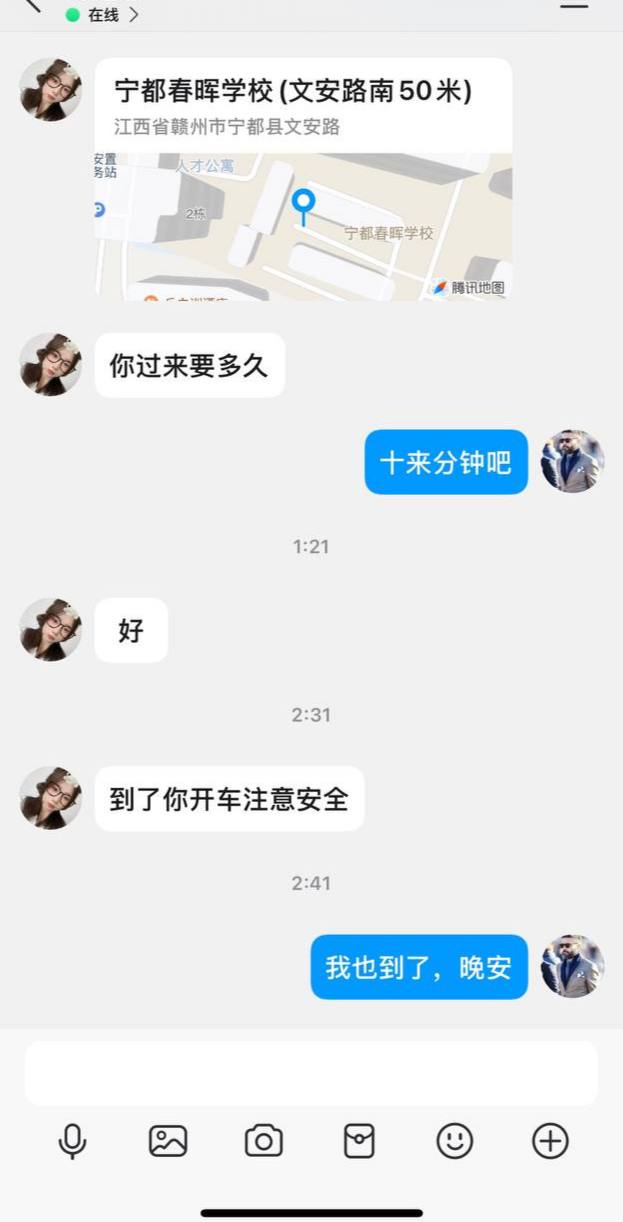Tap the message input field
623x1222 pixels.
click(311, 1073)
